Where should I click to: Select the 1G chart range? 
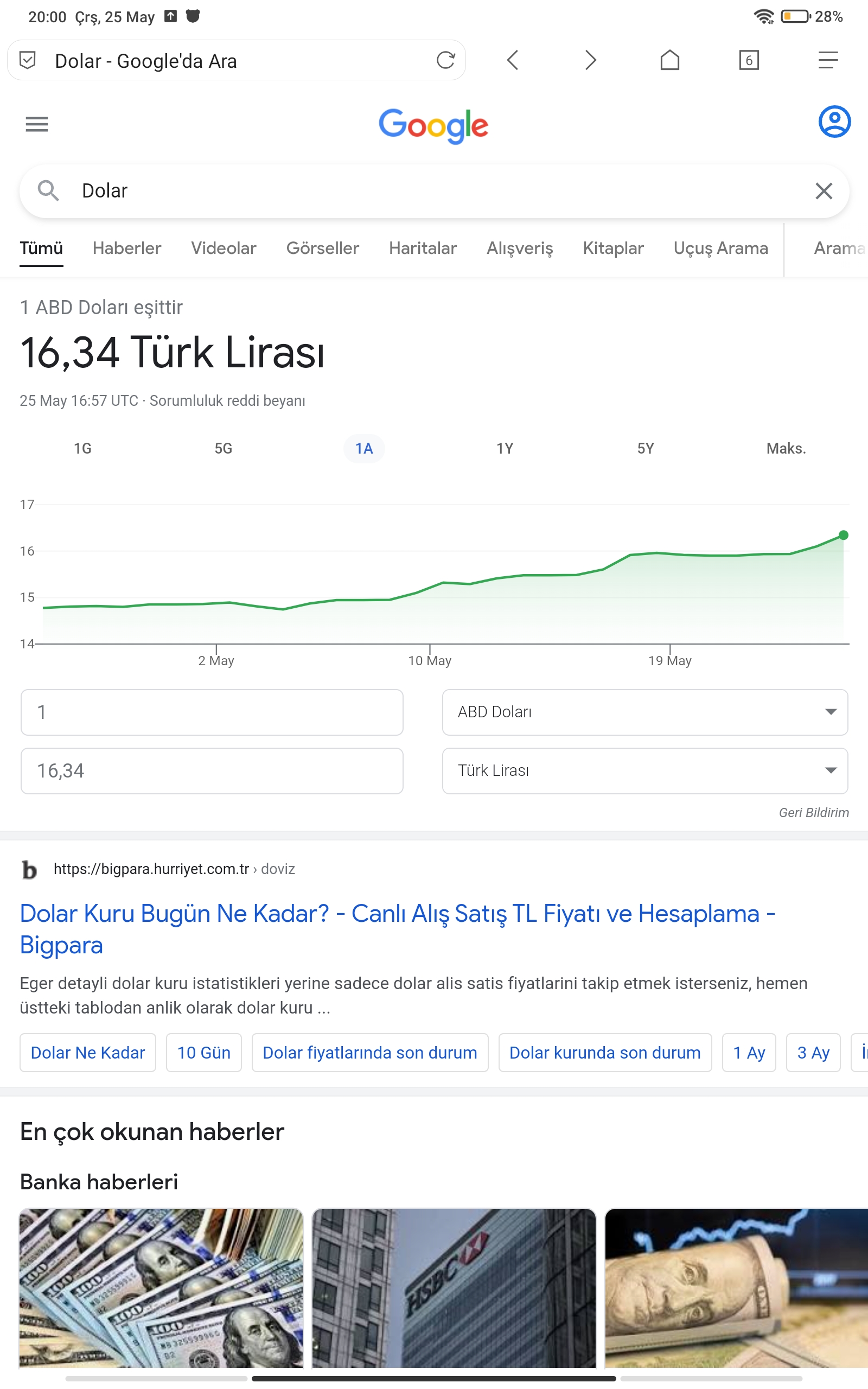click(82, 448)
